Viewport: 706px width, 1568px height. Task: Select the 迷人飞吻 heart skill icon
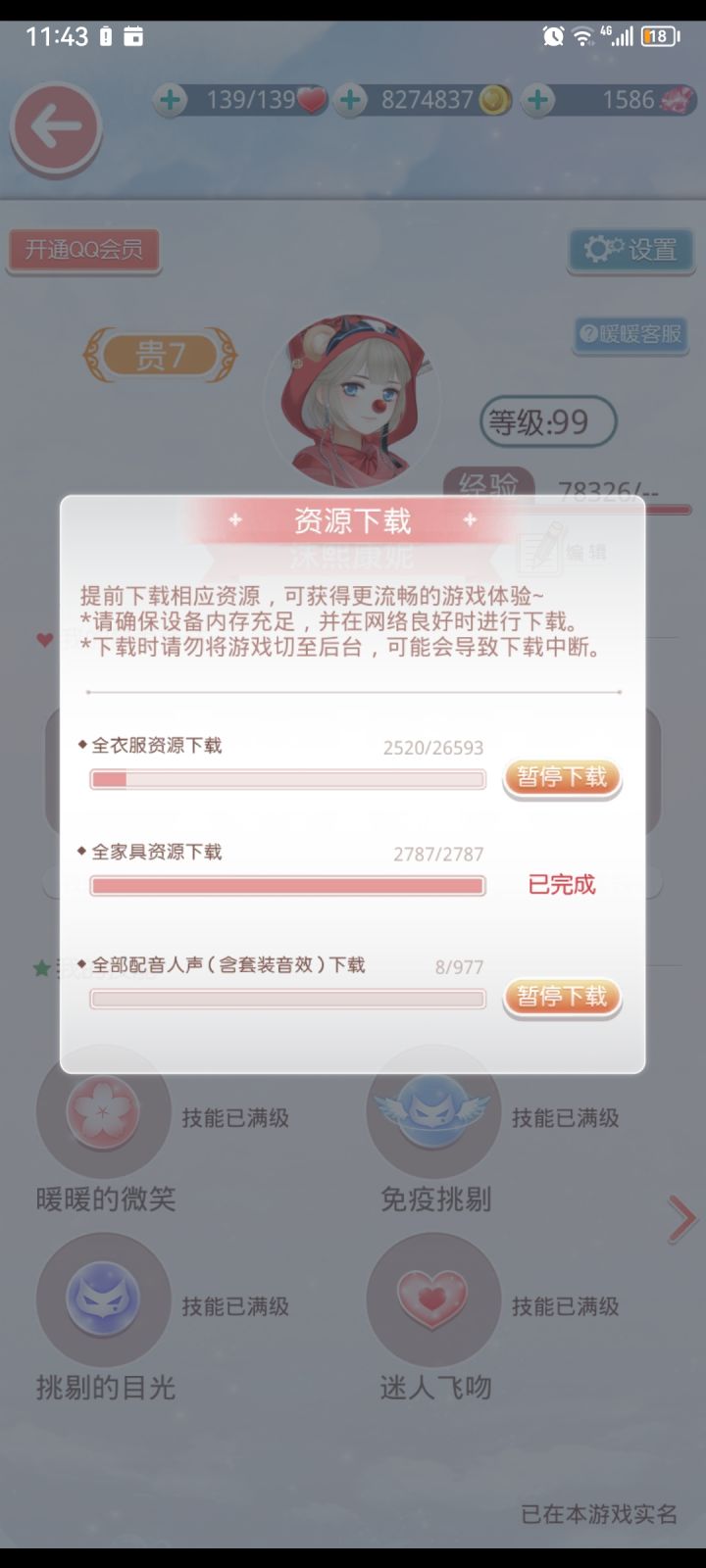pyautogui.click(x=434, y=1300)
